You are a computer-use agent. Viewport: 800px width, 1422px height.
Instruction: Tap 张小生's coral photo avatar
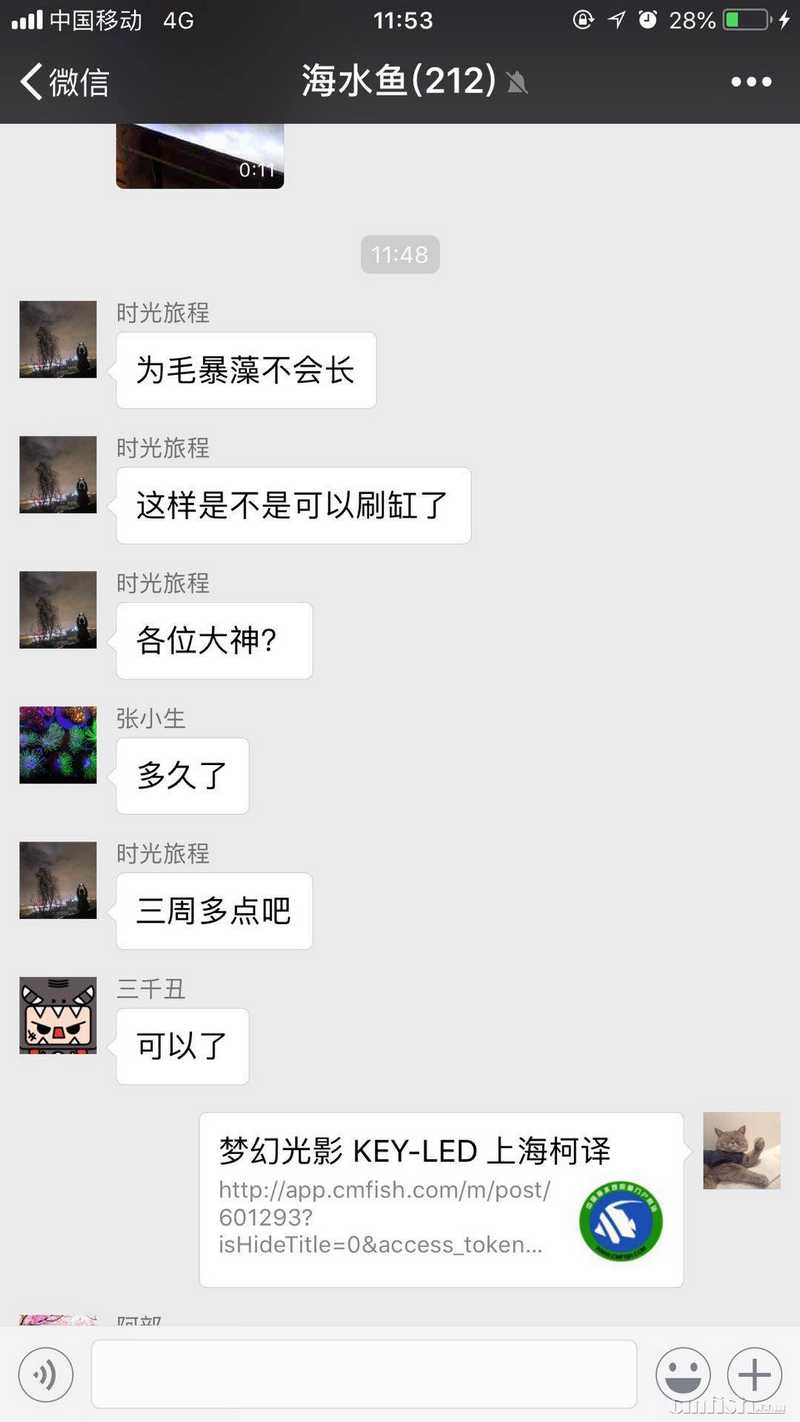pos(57,744)
